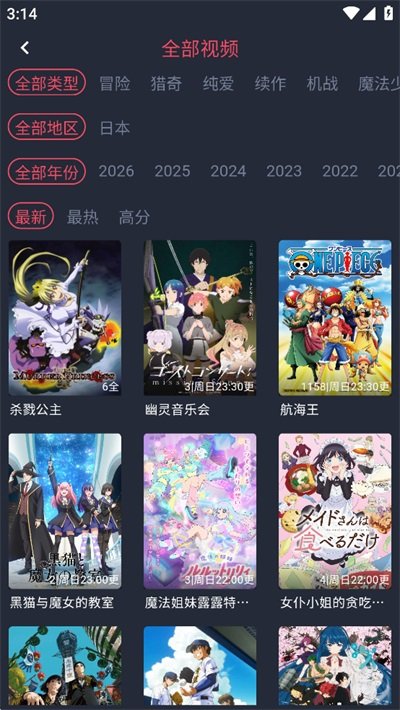Select year 2026 filter

point(116,171)
